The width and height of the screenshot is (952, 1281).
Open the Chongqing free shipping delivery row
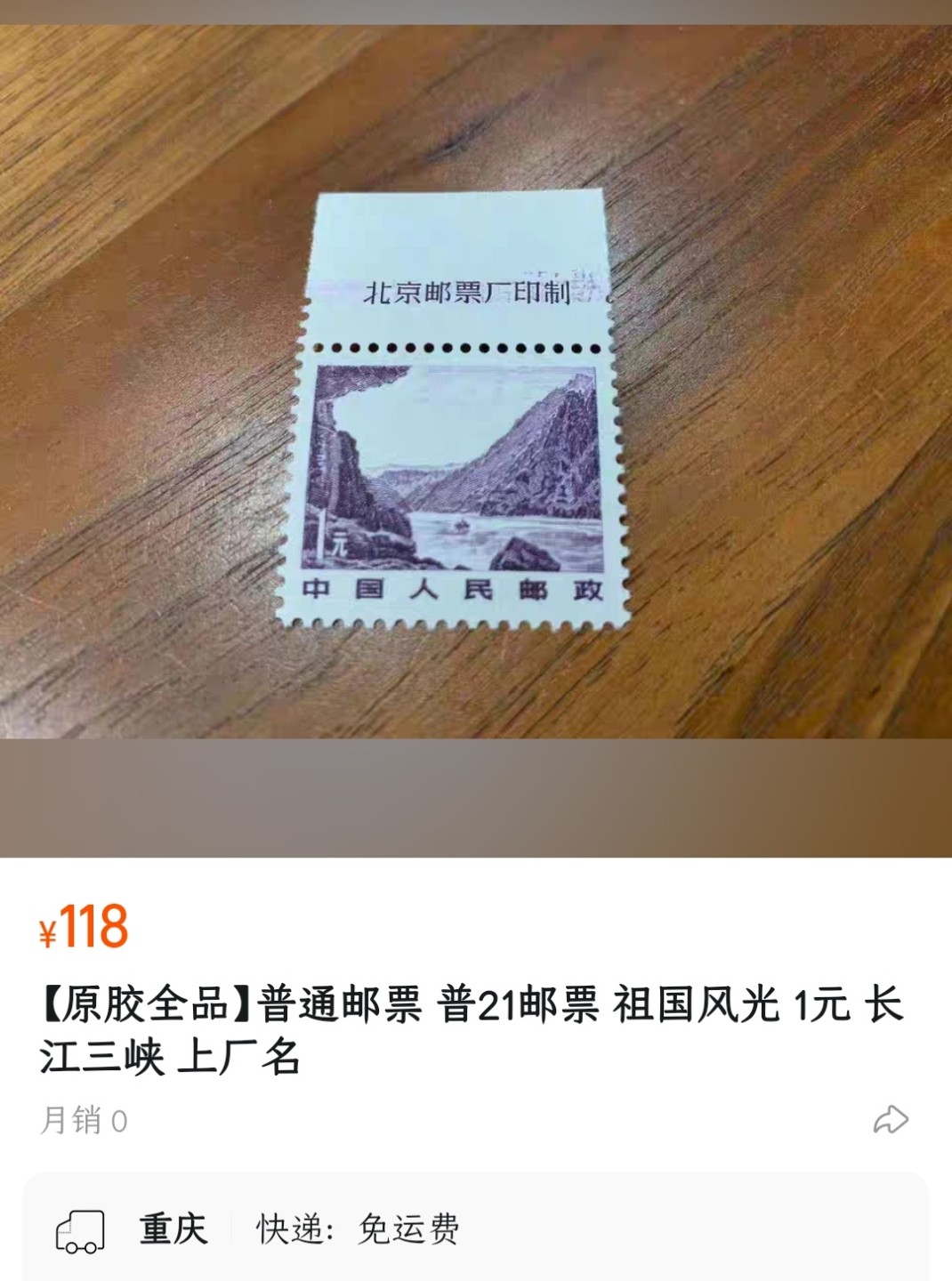click(x=476, y=1229)
